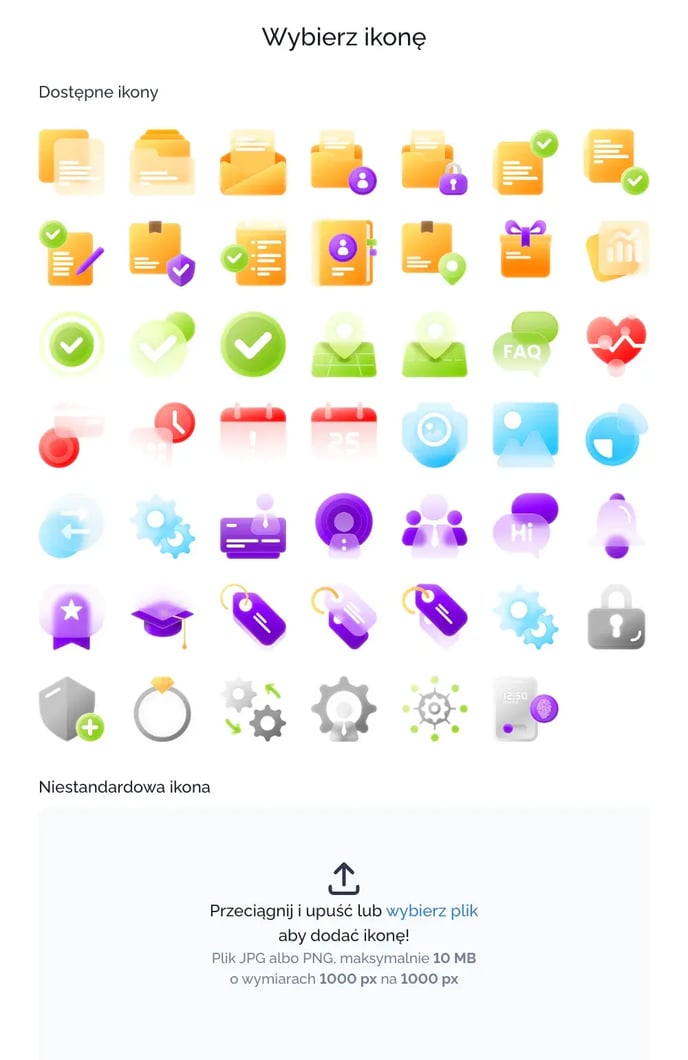Image resolution: width=688 pixels, height=1060 pixels.
Task: Choose the gray padlock icon
Action: 616,617
